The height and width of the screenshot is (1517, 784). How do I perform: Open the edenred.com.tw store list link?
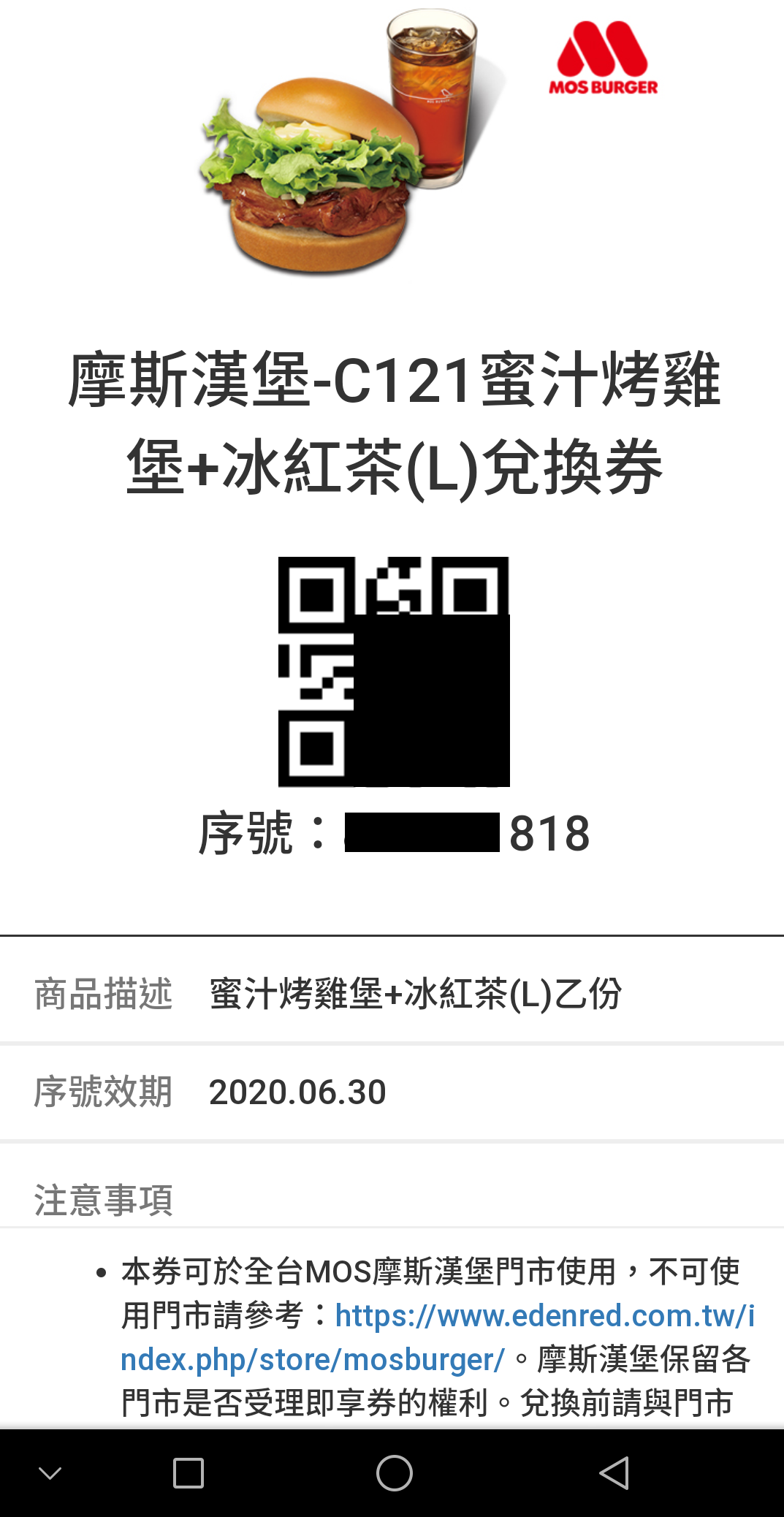(544, 1315)
